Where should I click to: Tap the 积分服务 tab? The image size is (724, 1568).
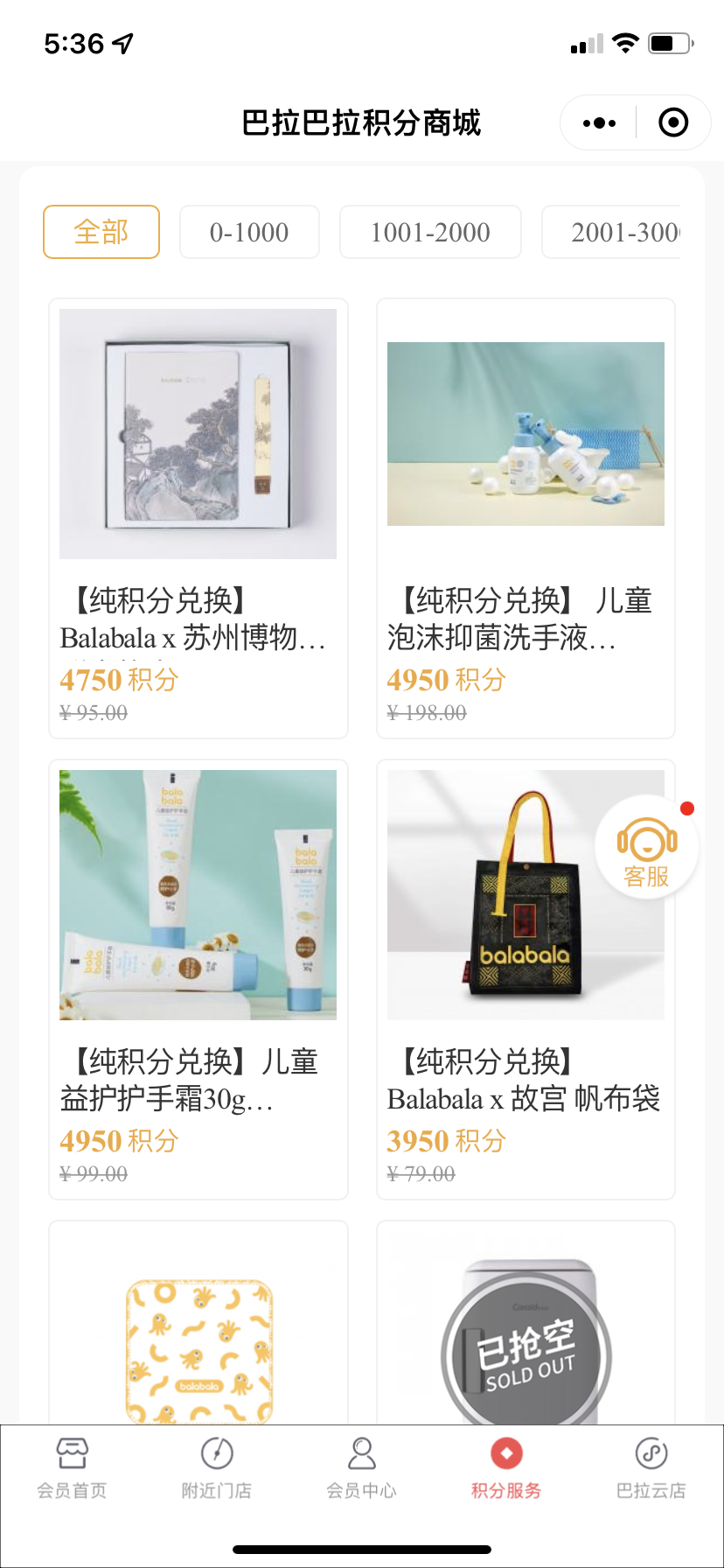point(506,1467)
